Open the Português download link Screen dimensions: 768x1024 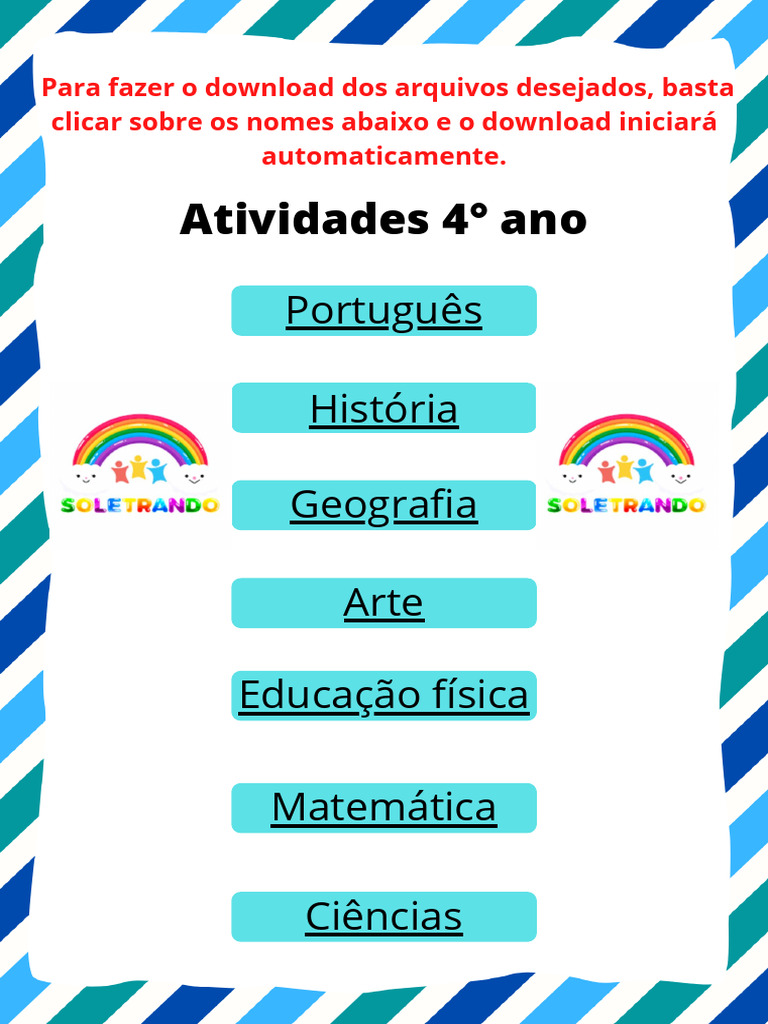tap(384, 311)
